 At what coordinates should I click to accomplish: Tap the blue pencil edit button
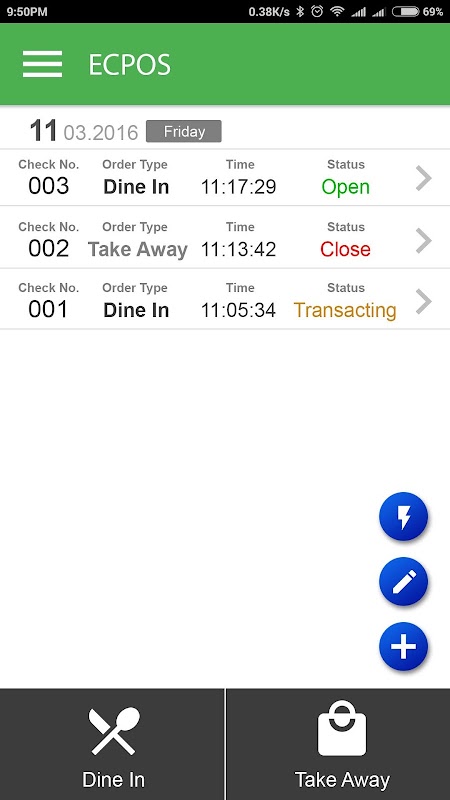coord(403,582)
